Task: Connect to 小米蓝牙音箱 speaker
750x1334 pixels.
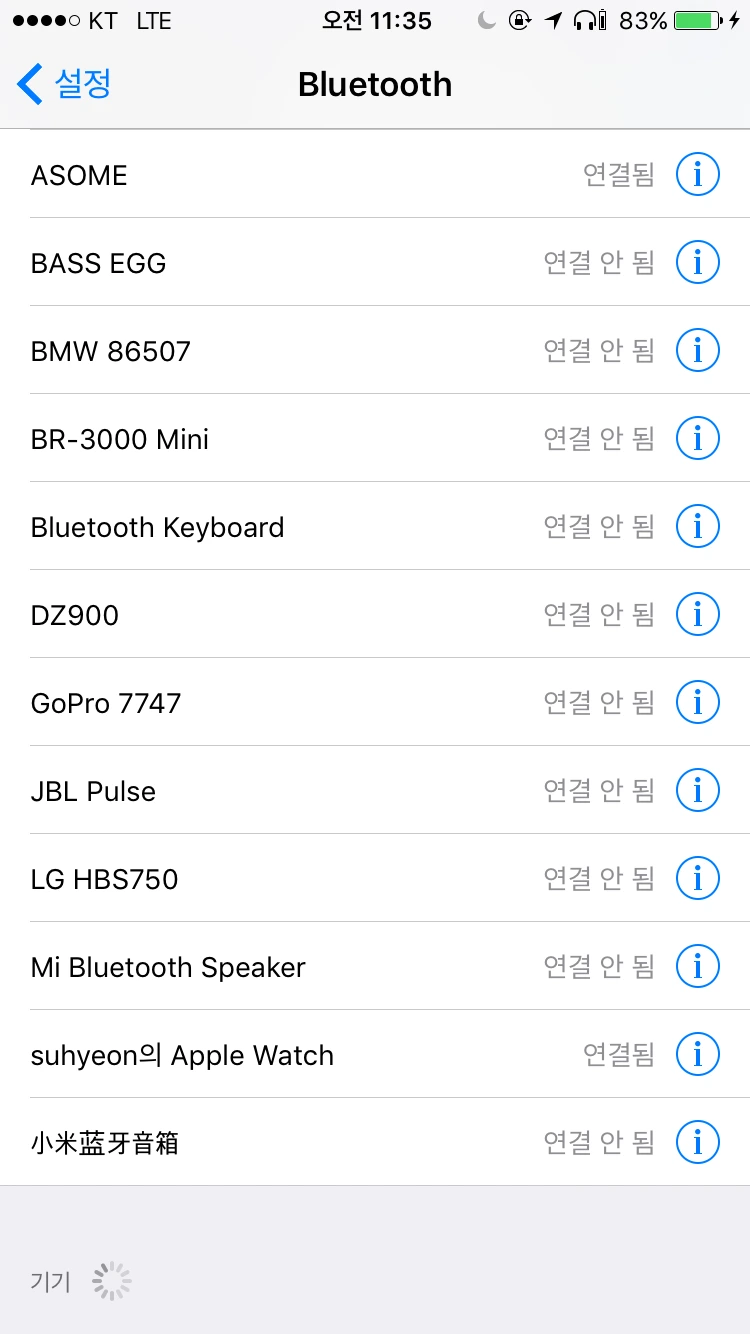Action: click(x=300, y=1143)
